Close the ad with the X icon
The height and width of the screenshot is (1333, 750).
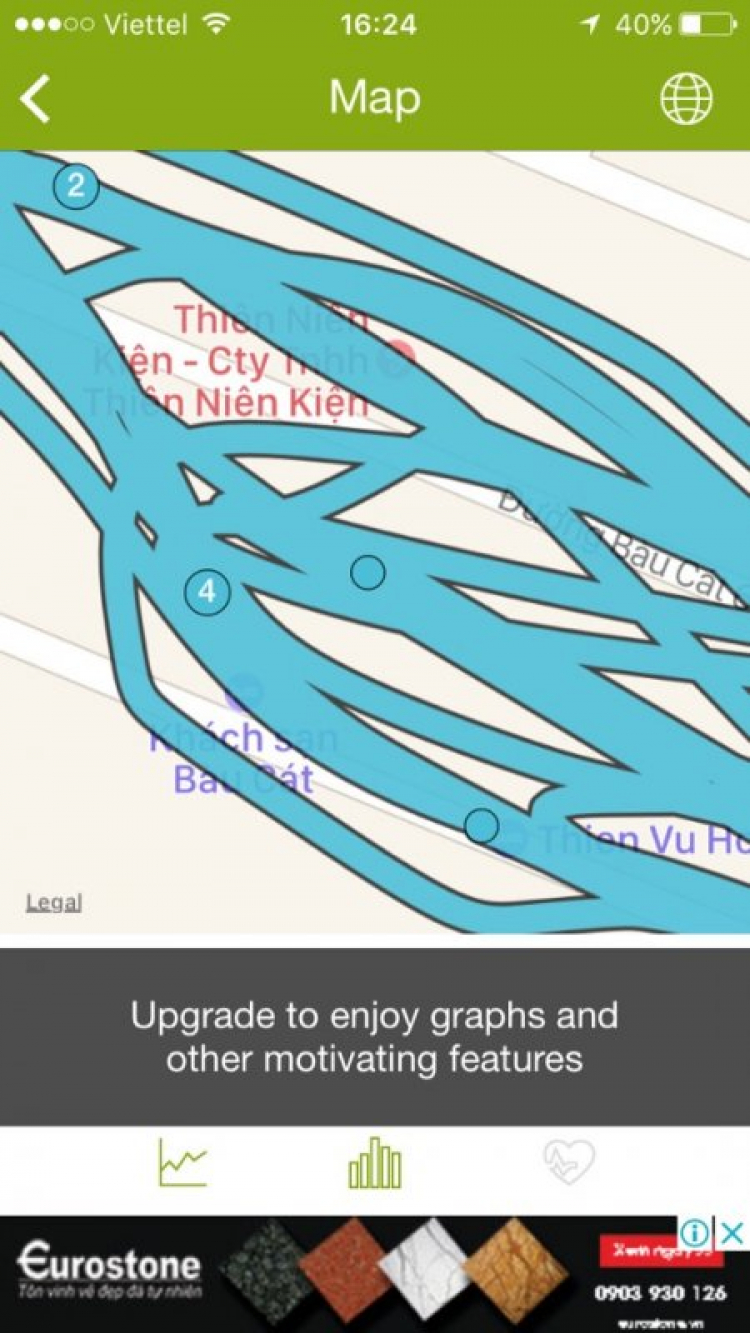[733, 1232]
